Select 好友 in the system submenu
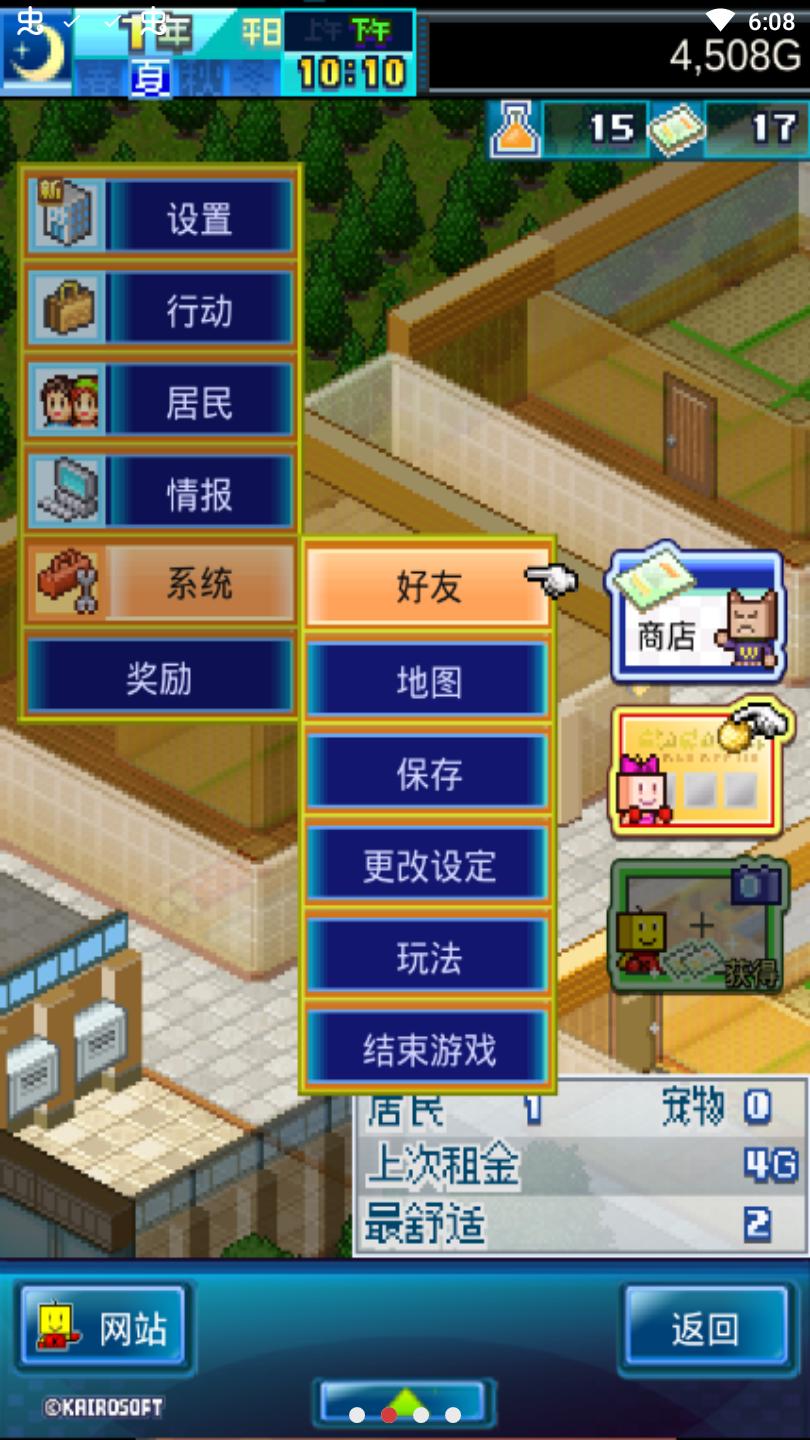This screenshot has width=810, height=1440. [x=428, y=587]
